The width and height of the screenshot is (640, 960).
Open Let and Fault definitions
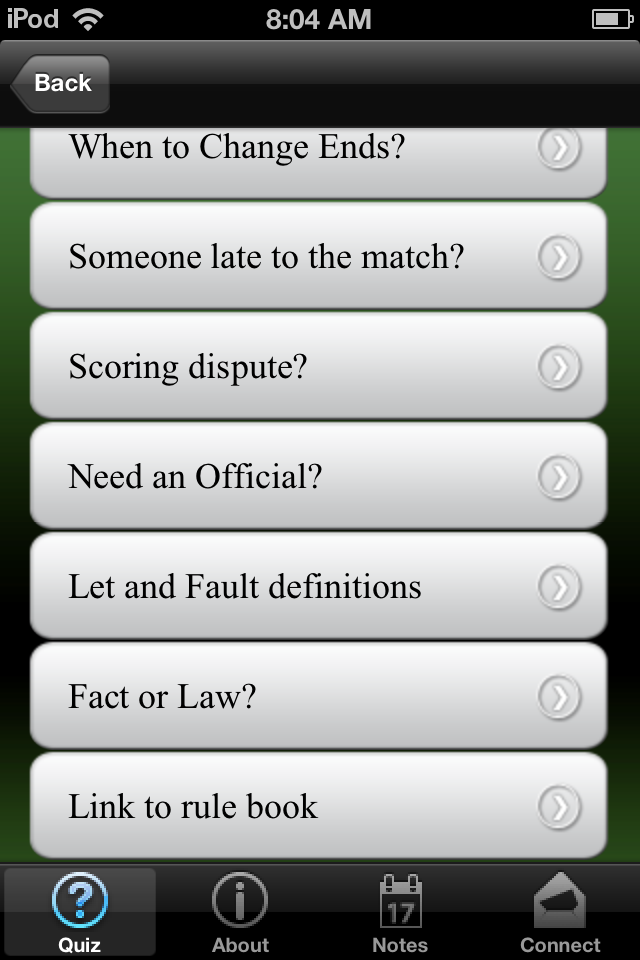point(318,586)
